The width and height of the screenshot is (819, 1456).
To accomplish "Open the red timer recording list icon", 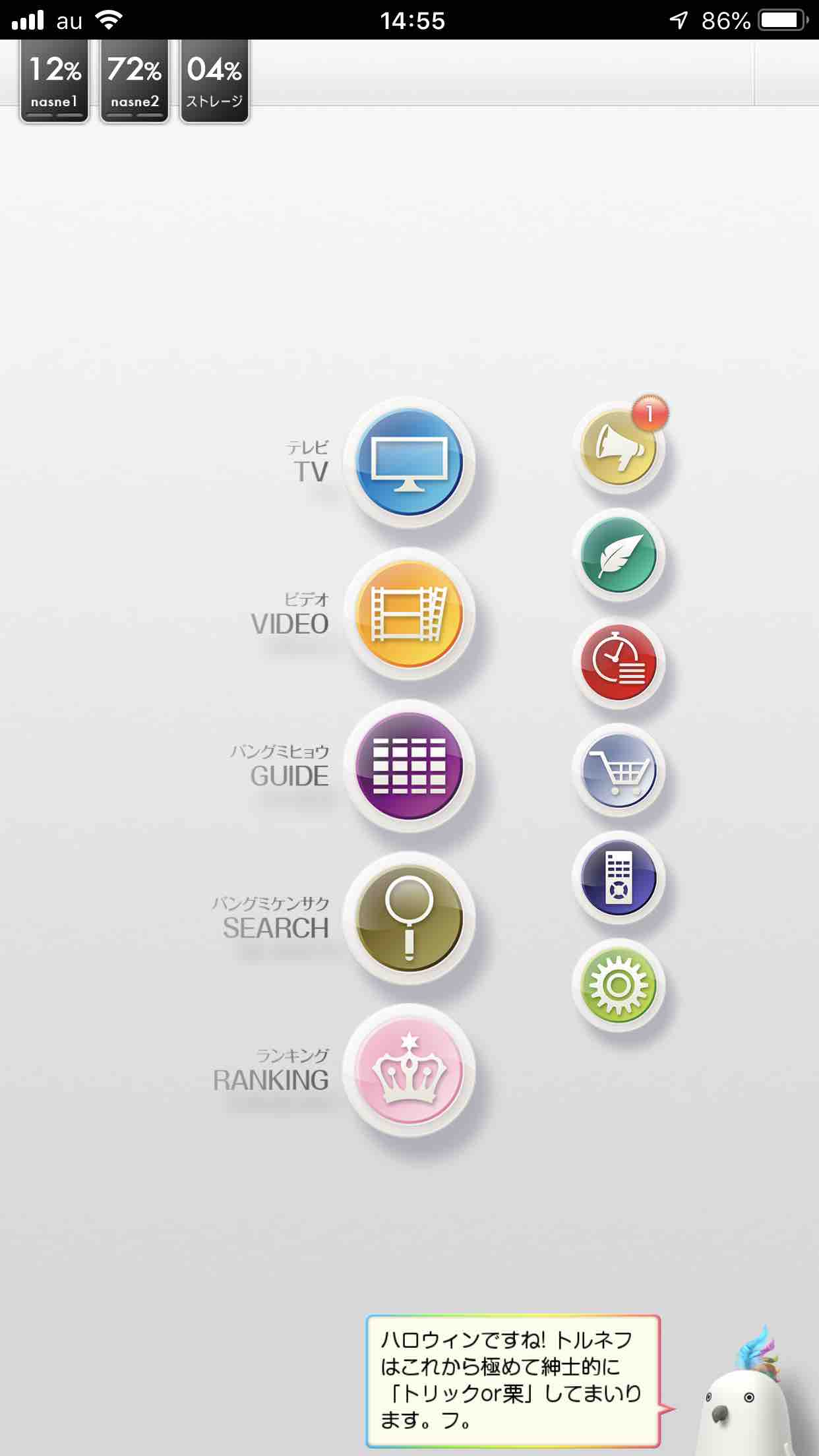I will (x=619, y=663).
